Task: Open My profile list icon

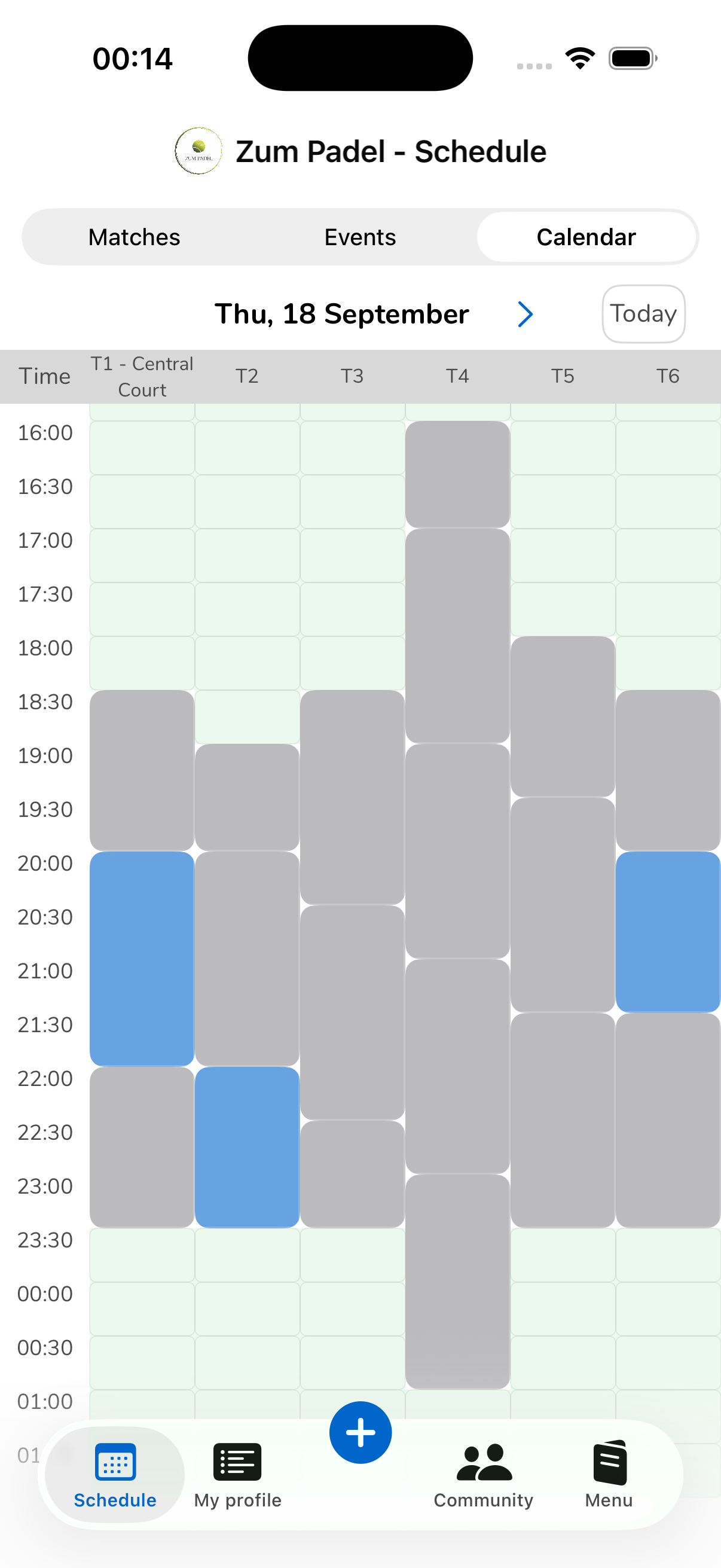Action: (237, 1460)
